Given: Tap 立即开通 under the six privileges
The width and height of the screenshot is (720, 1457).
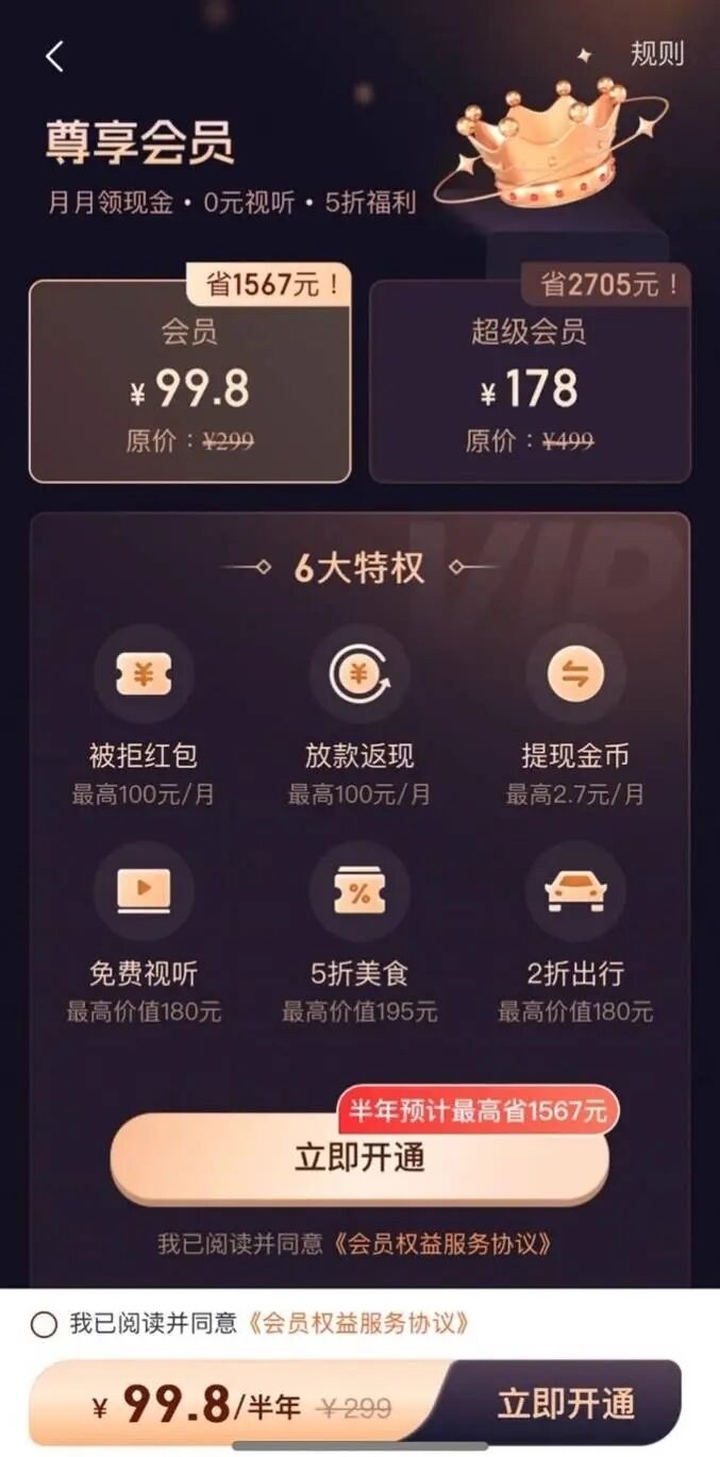Looking at the screenshot, I should pos(359,1158).
